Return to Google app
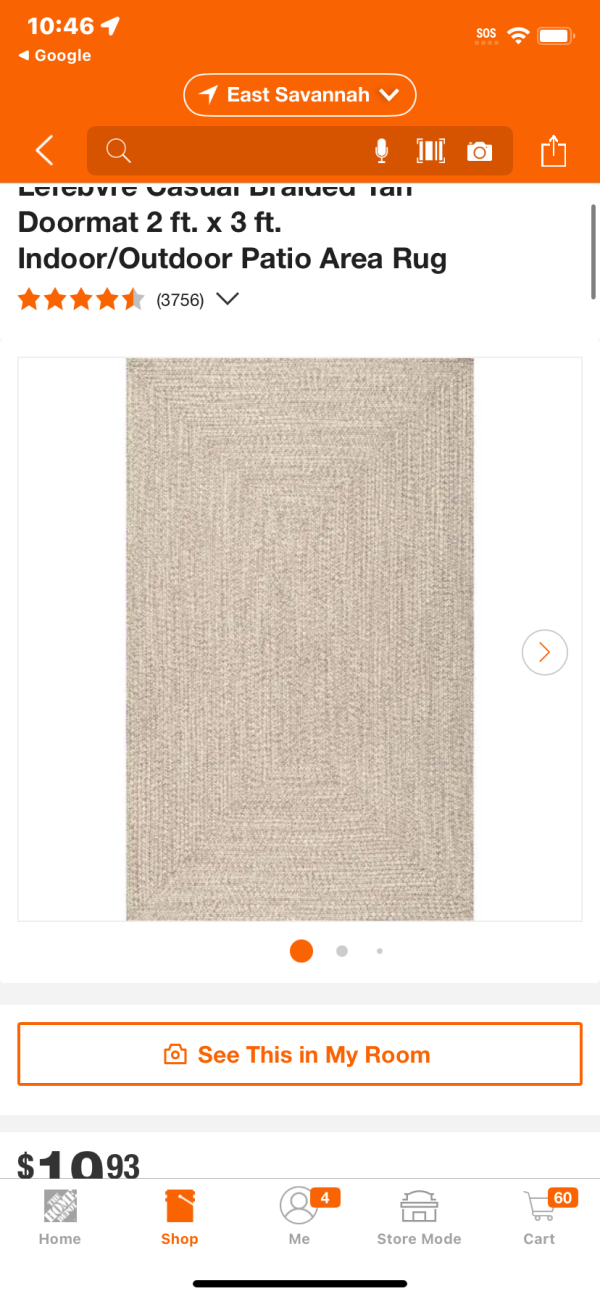This screenshot has height=1299, width=600. tap(55, 56)
